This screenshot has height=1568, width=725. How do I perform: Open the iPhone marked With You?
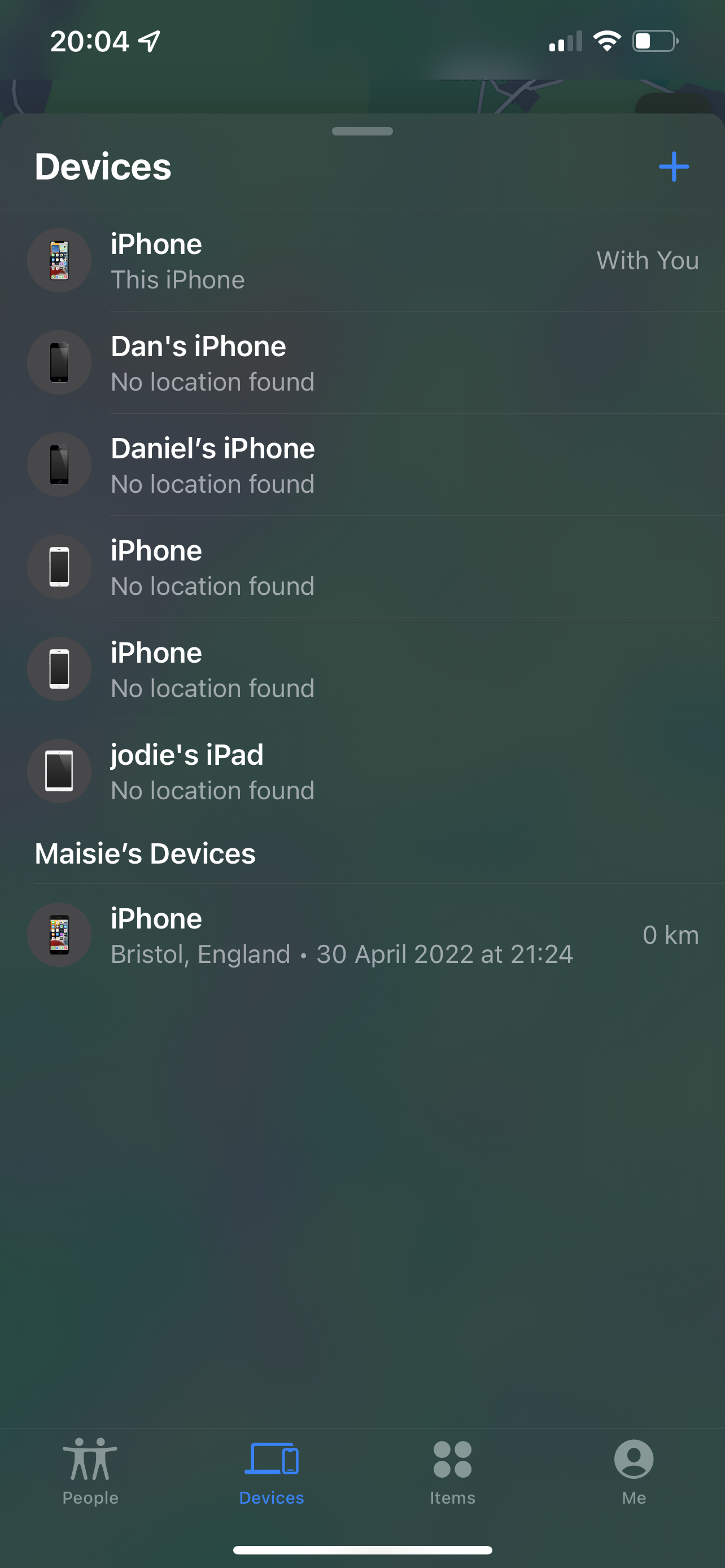362,261
